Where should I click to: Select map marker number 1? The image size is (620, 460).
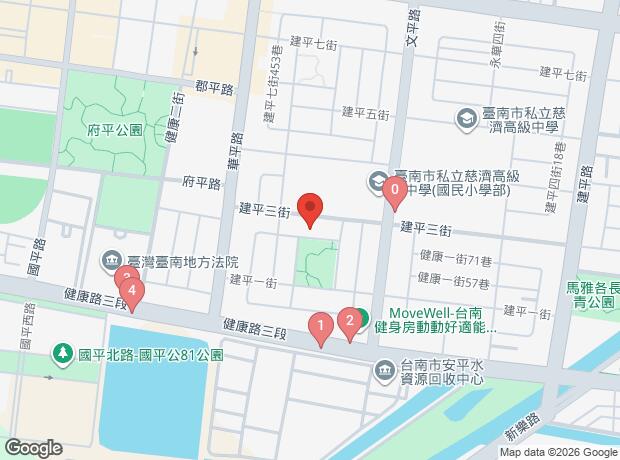[320, 326]
